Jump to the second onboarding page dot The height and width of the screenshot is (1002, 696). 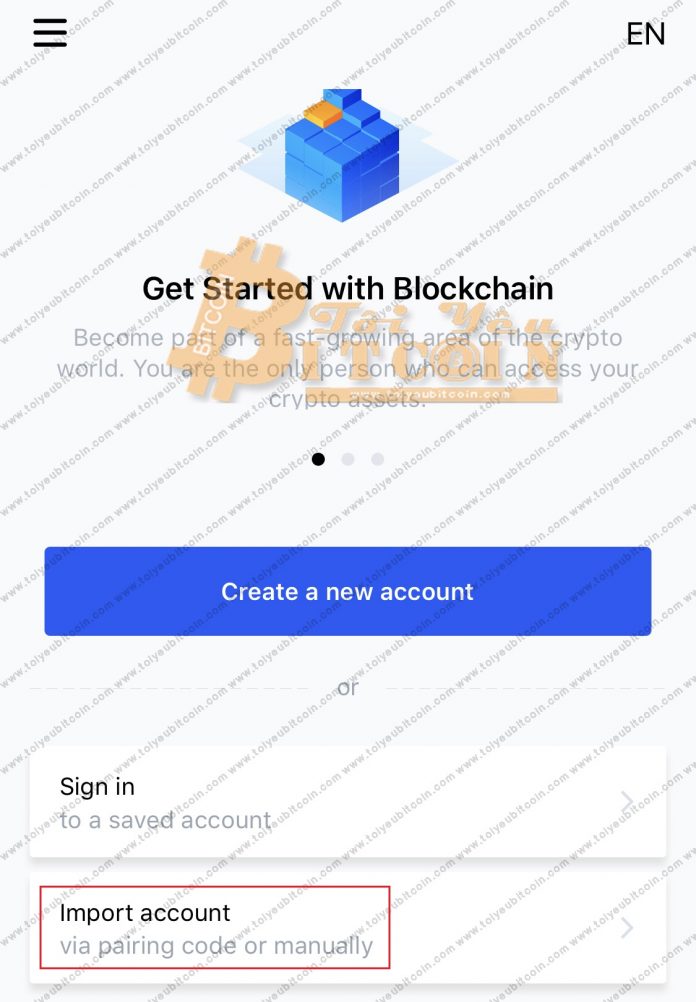pyautogui.click(x=348, y=459)
